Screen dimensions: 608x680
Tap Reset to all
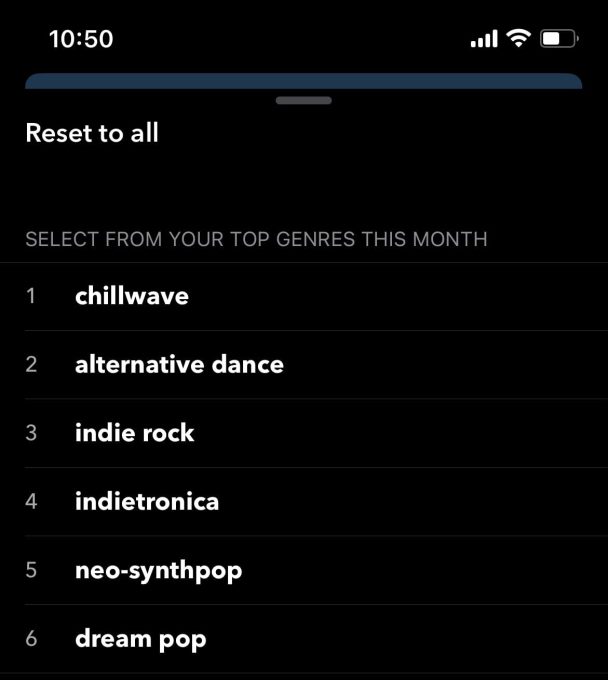(x=92, y=133)
